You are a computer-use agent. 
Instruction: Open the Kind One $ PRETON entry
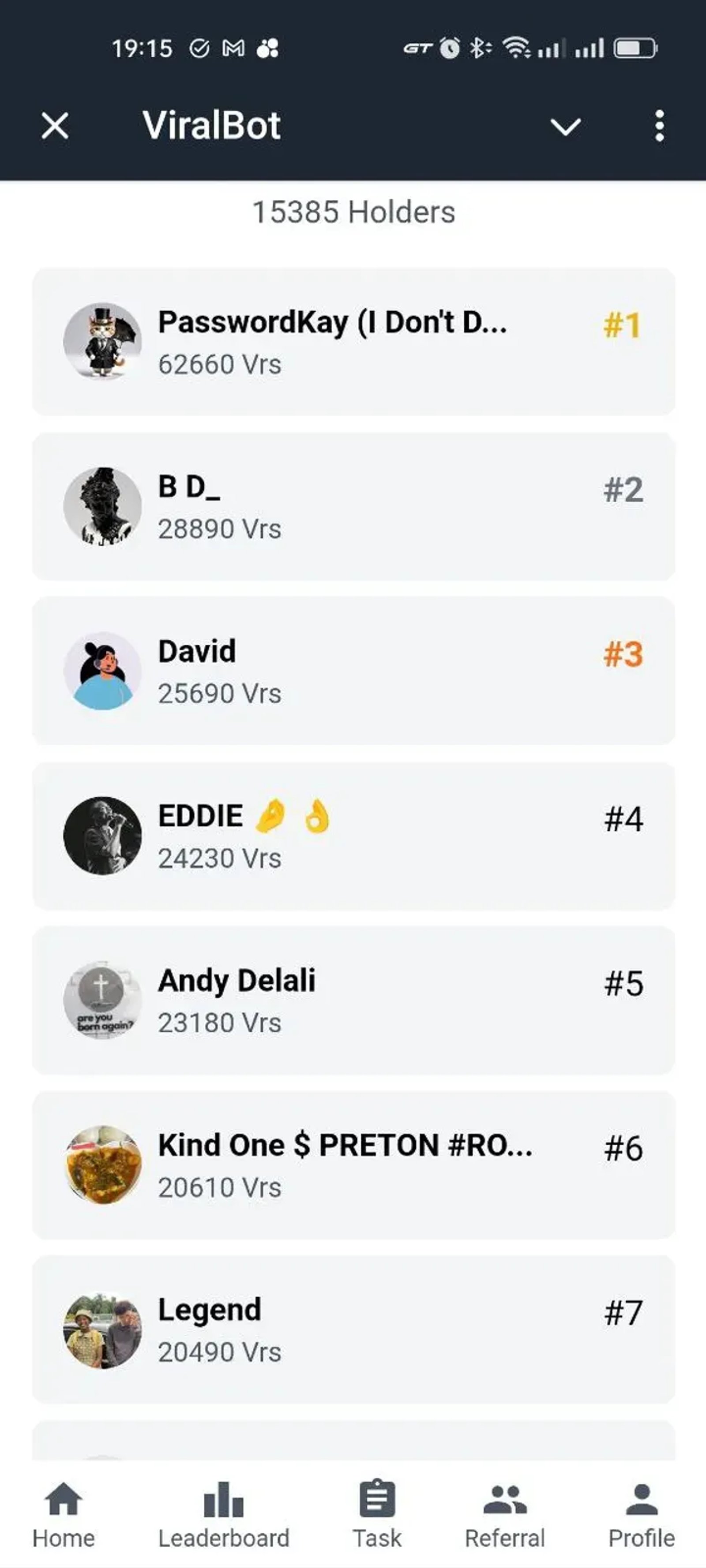point(353,1165)
